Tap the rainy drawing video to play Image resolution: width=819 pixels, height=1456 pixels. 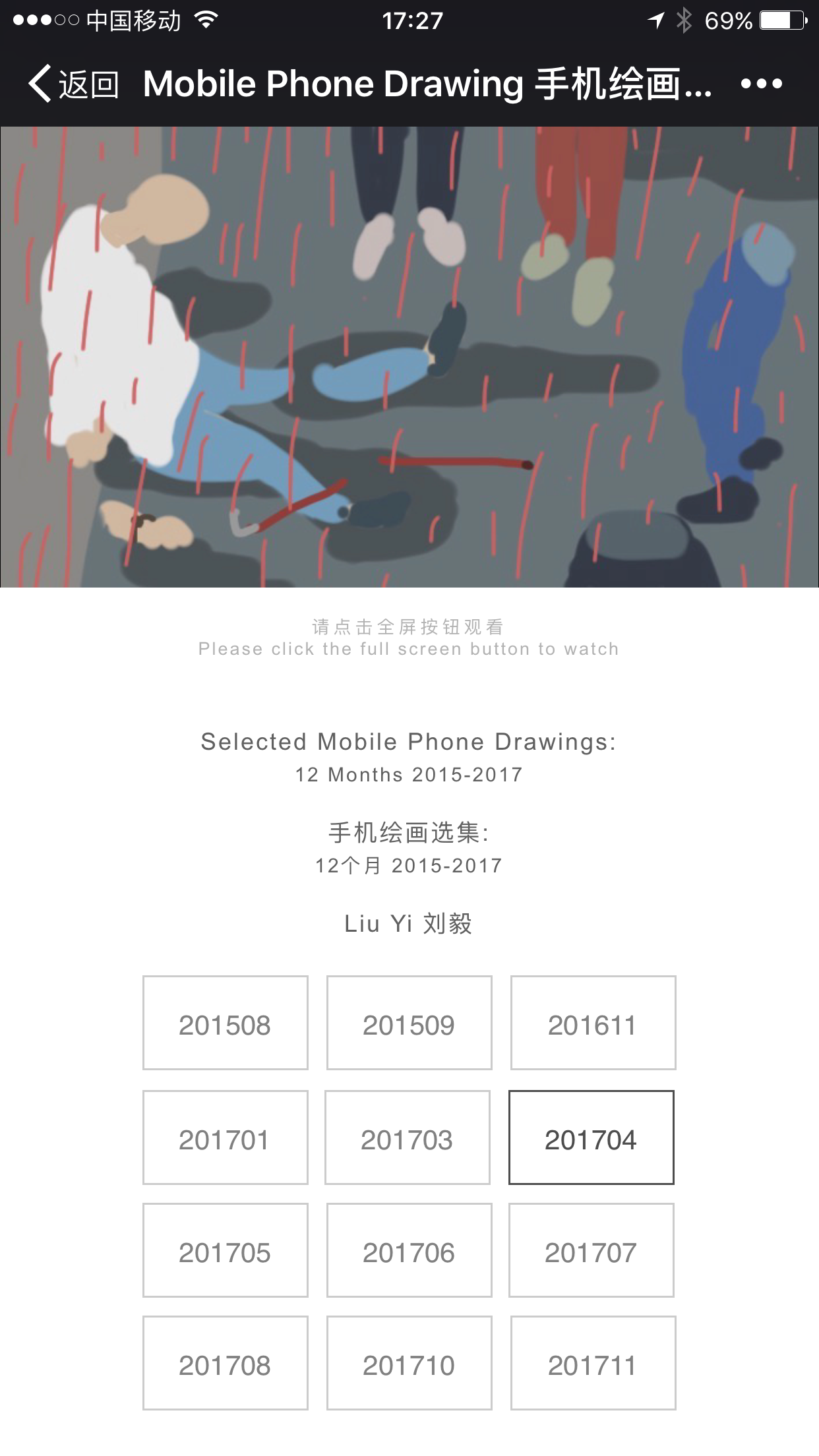[409, 357]
